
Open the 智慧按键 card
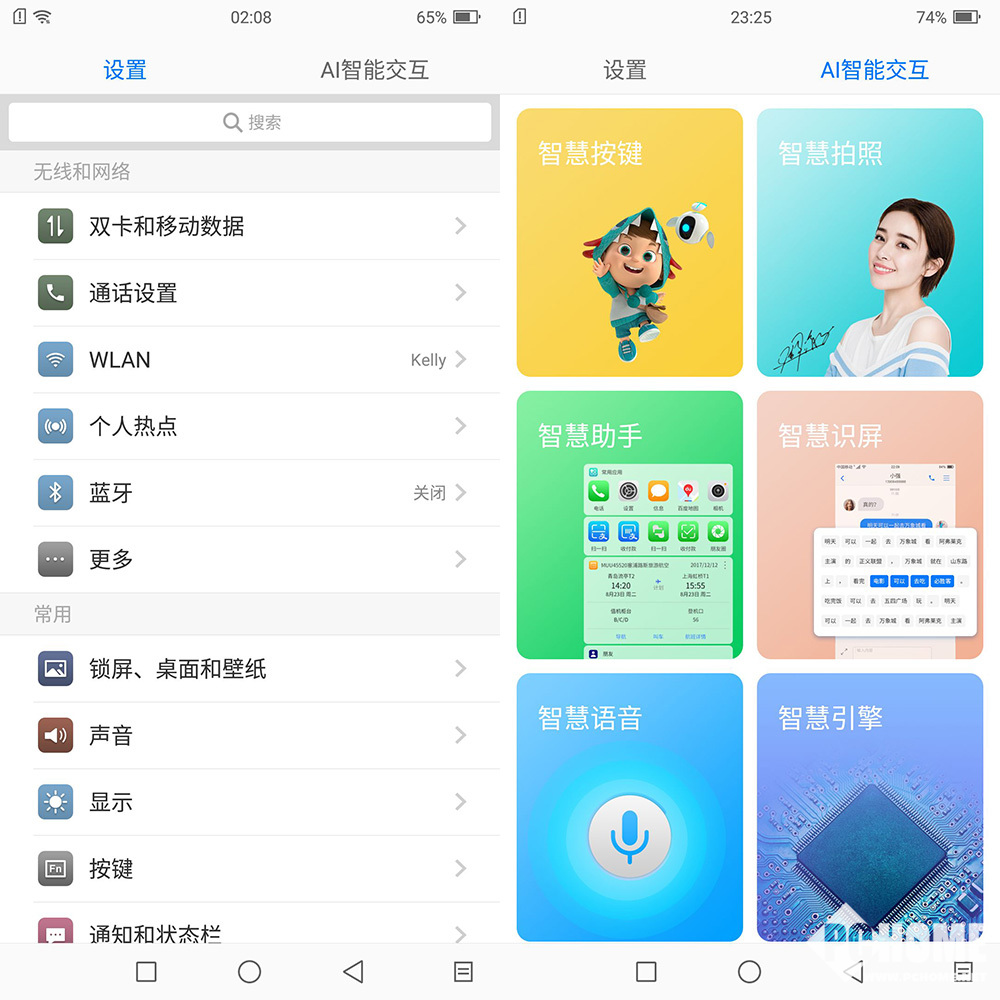[630, 243]
